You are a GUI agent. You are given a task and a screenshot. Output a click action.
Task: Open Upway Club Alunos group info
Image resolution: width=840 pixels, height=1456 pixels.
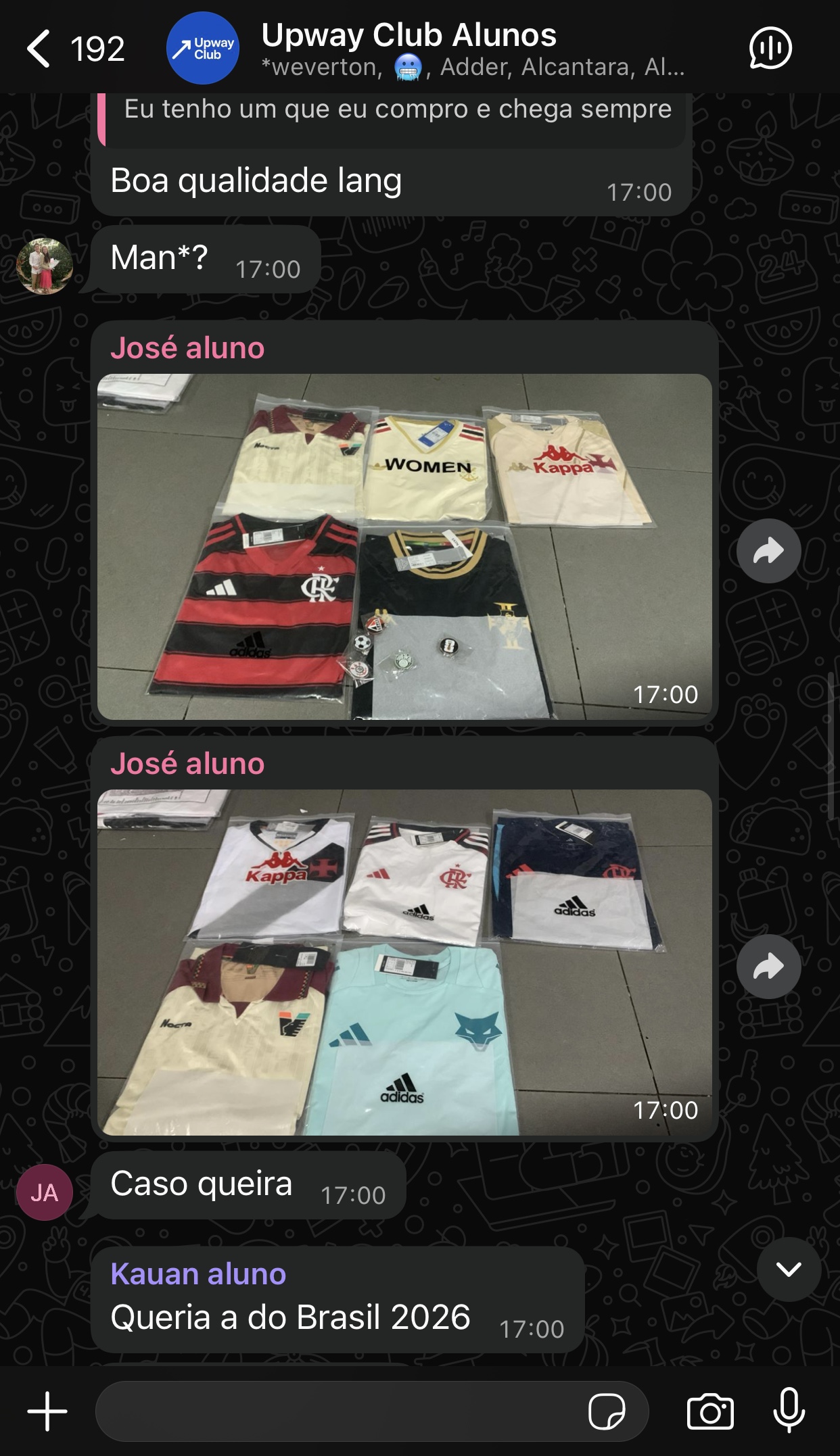pos(408,47)
